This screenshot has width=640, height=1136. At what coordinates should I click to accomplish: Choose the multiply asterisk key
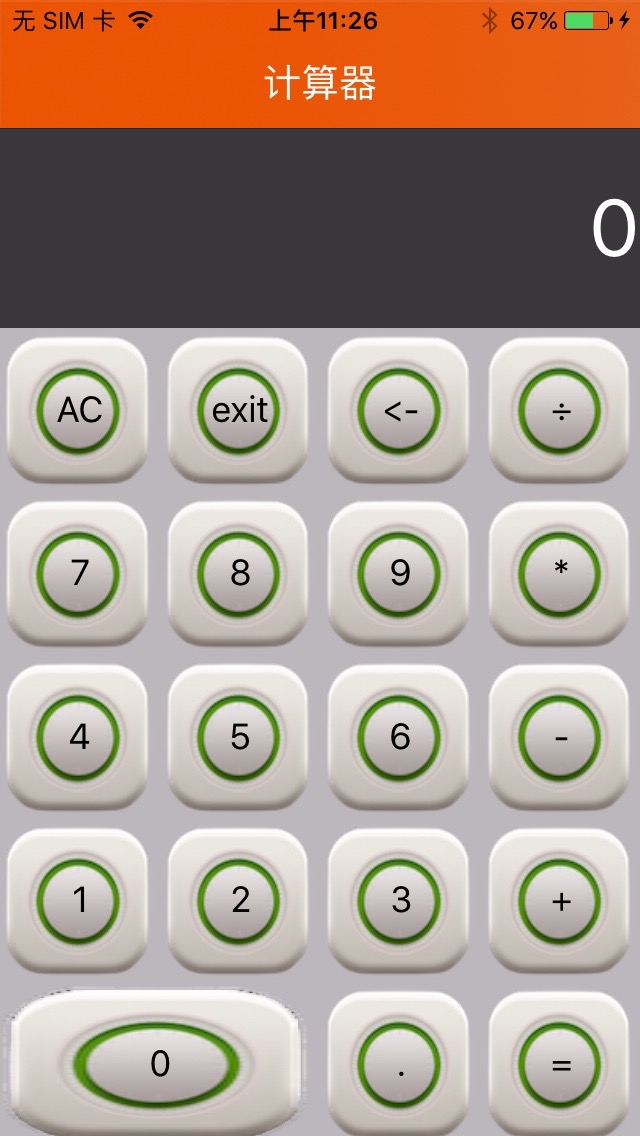[x=560, y=573]
